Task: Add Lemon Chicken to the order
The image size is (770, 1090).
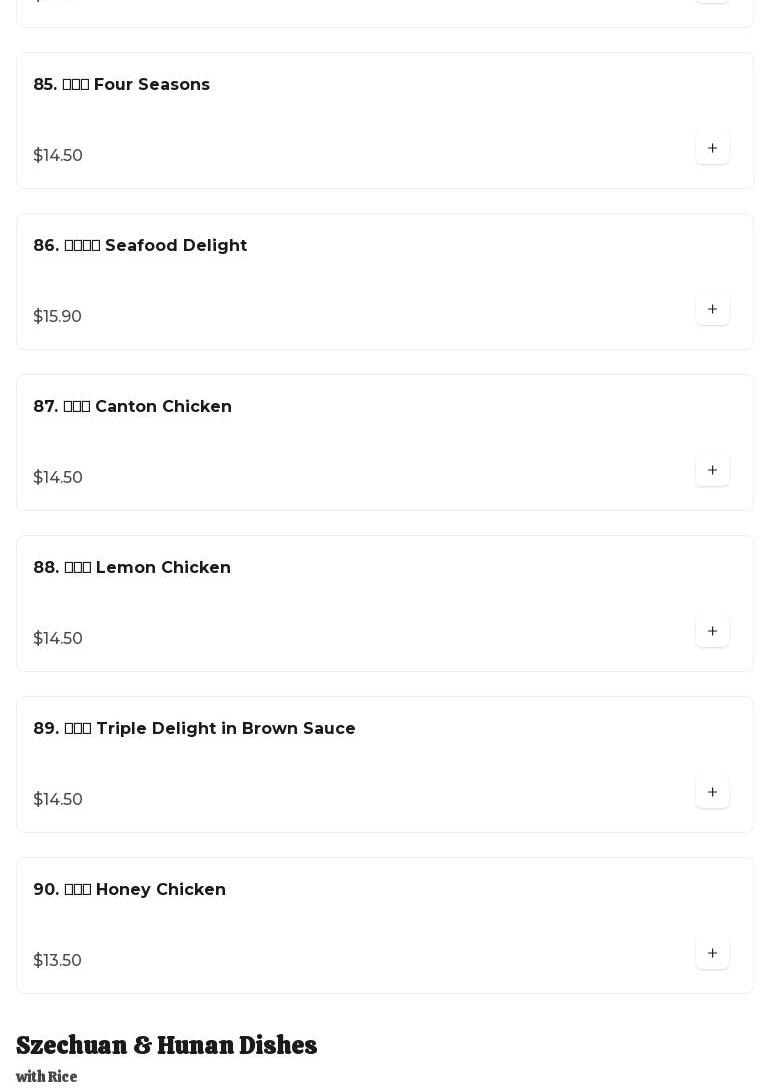Action: point(712,632)
